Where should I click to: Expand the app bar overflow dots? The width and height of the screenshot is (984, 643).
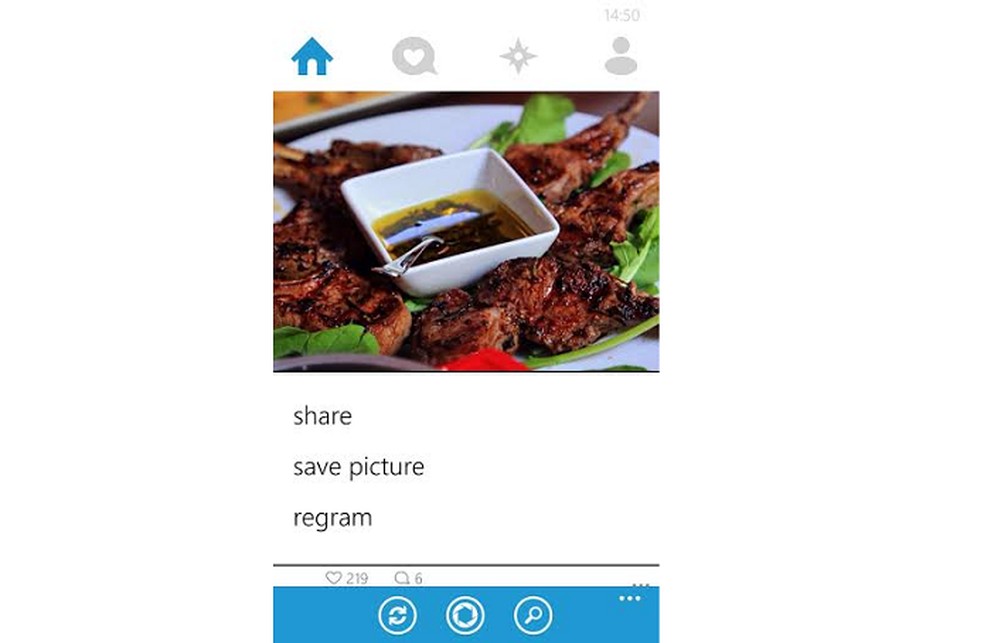(x=629, y=598)
